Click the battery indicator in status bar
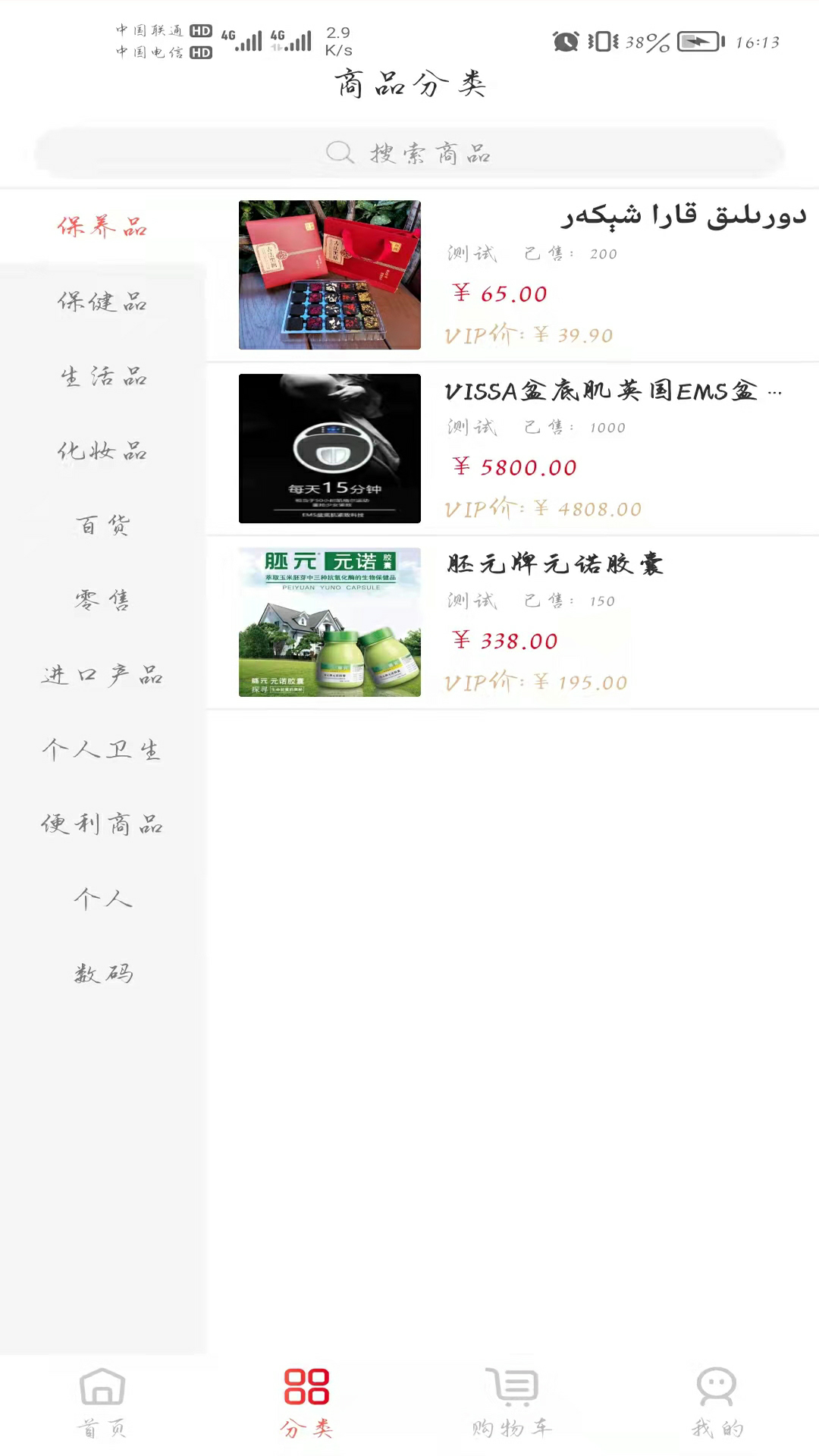 tap(701, 42)
